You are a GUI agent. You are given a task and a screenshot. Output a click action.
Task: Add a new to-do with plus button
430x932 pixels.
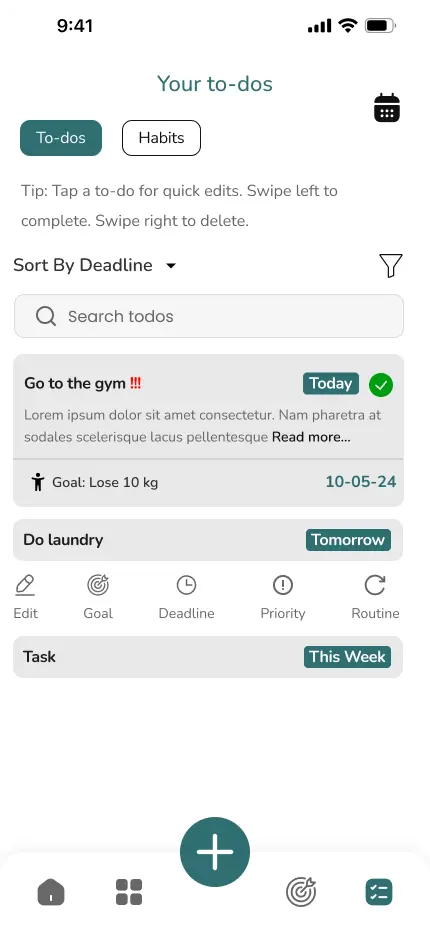click(x=215, y=852)
